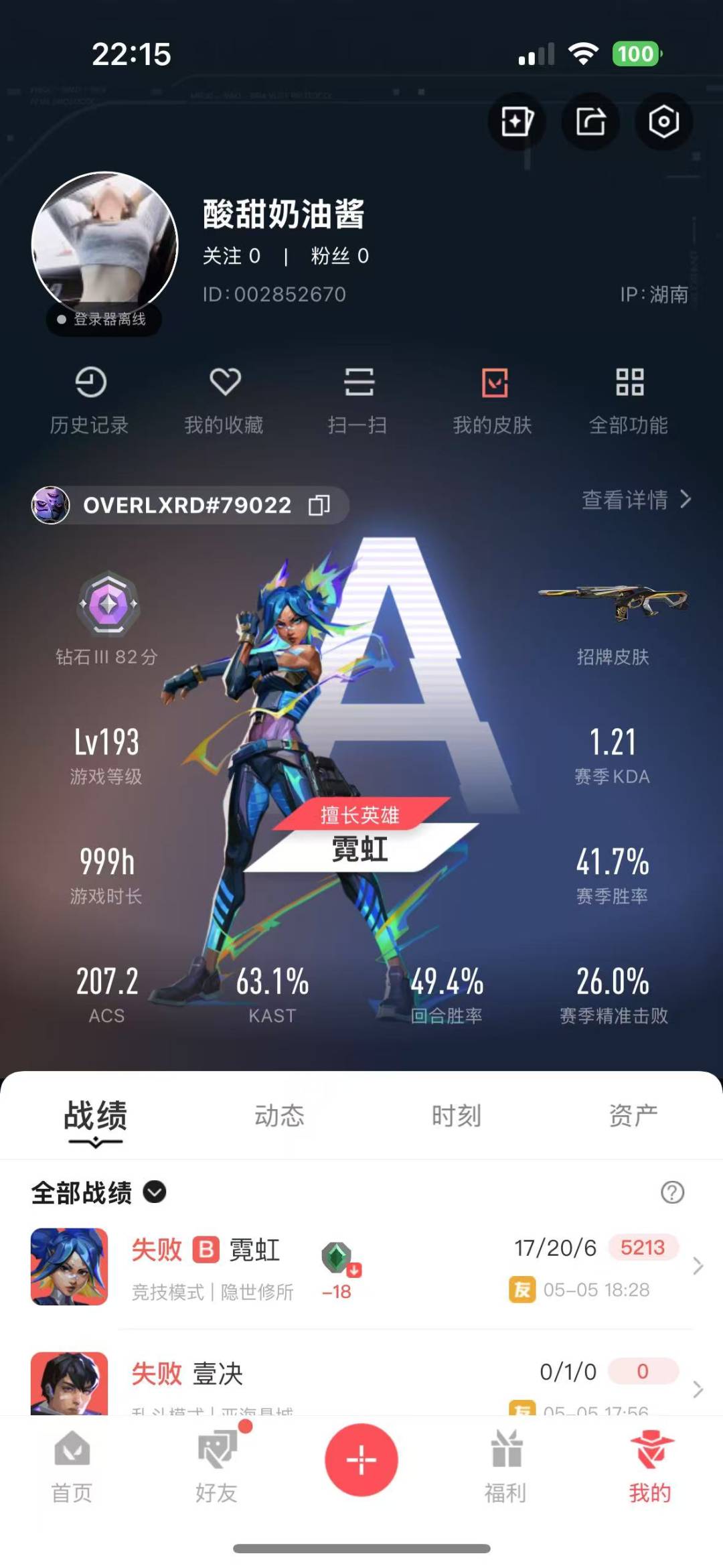View 查看详情 details
This screenshot has width=723, height=1568.
[x=637, y=500]
